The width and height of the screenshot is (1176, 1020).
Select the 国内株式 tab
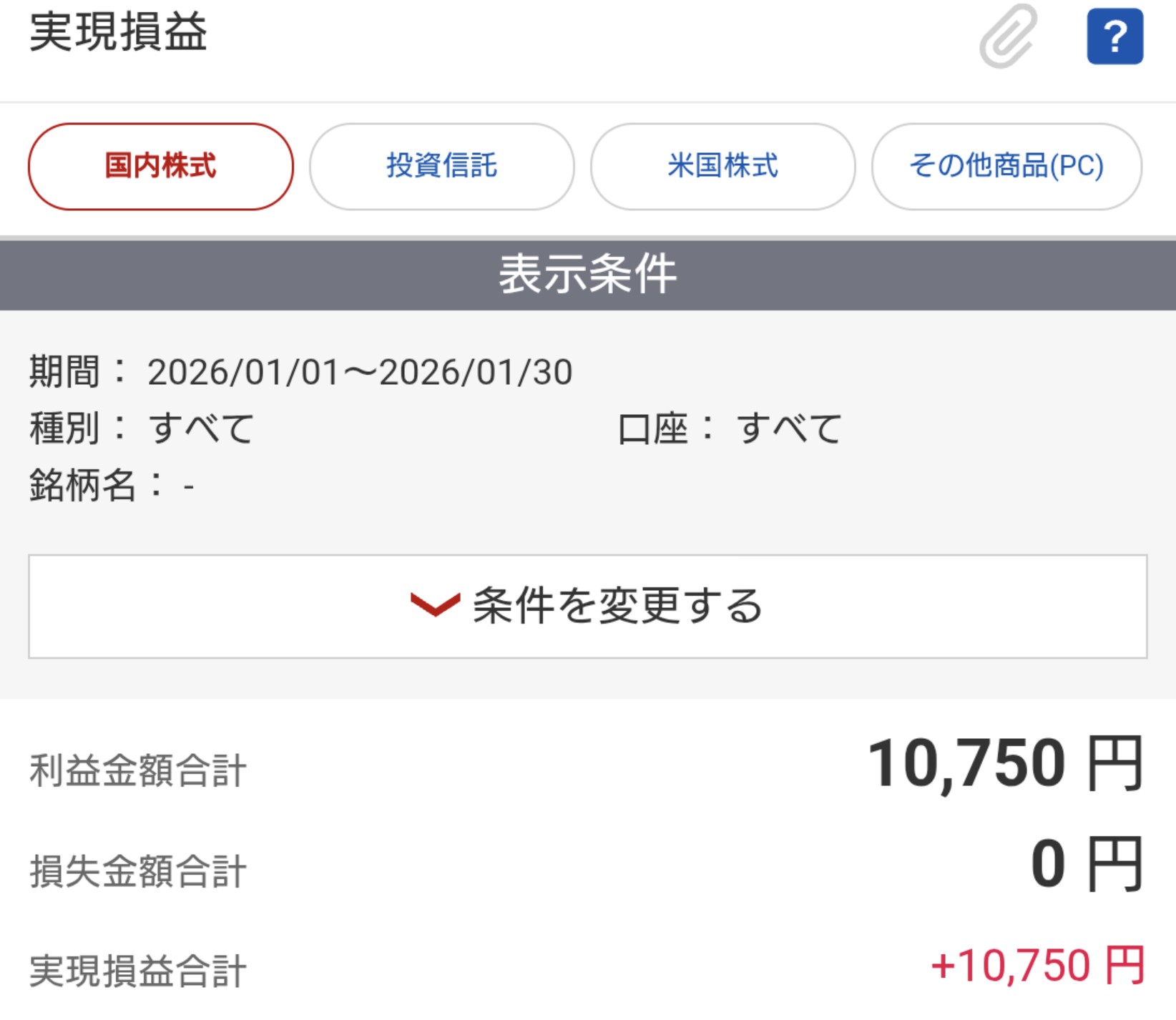point(161,167)
